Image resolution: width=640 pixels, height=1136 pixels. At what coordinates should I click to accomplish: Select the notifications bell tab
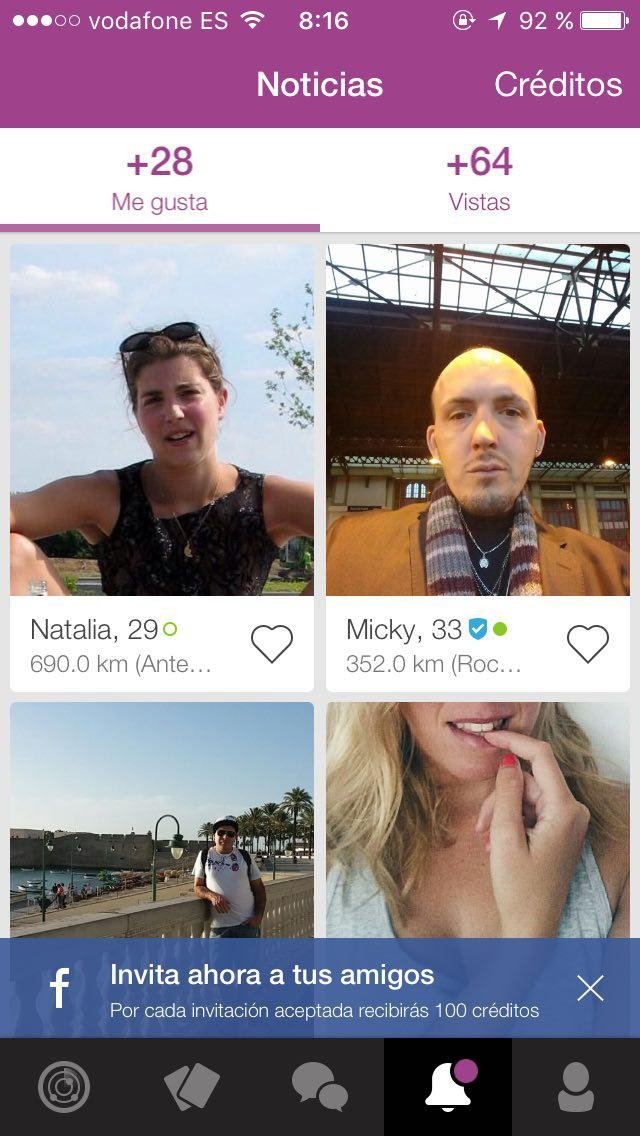[448, 1087]
